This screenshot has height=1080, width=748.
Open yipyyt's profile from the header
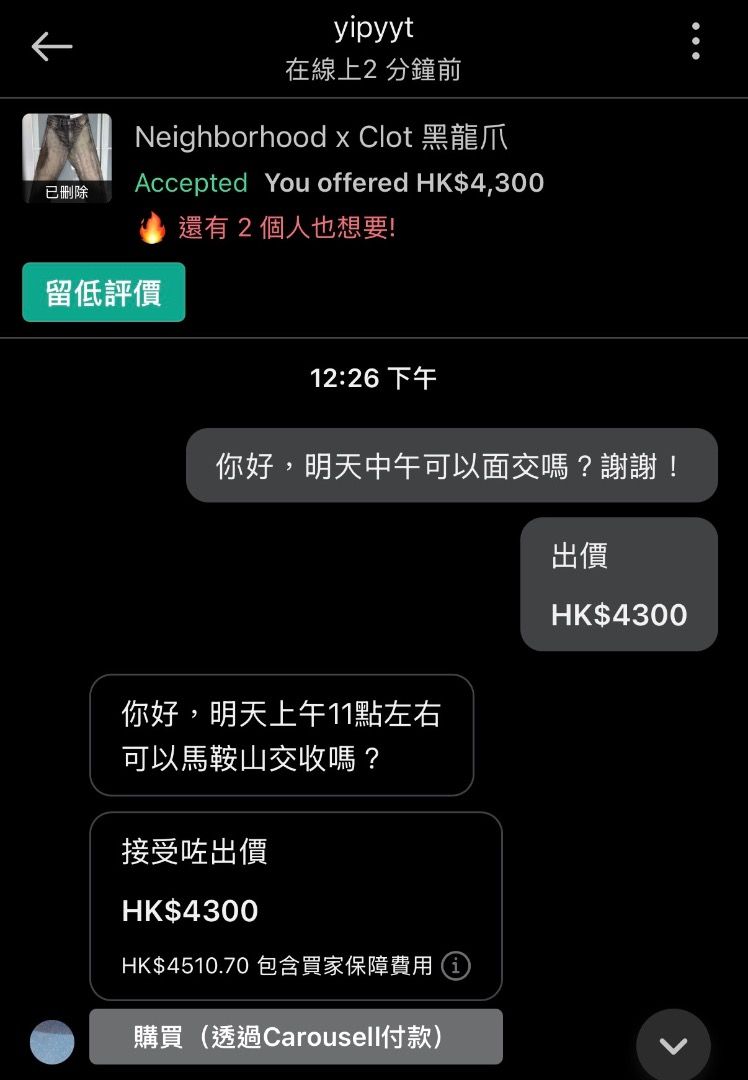coord(373,31)
